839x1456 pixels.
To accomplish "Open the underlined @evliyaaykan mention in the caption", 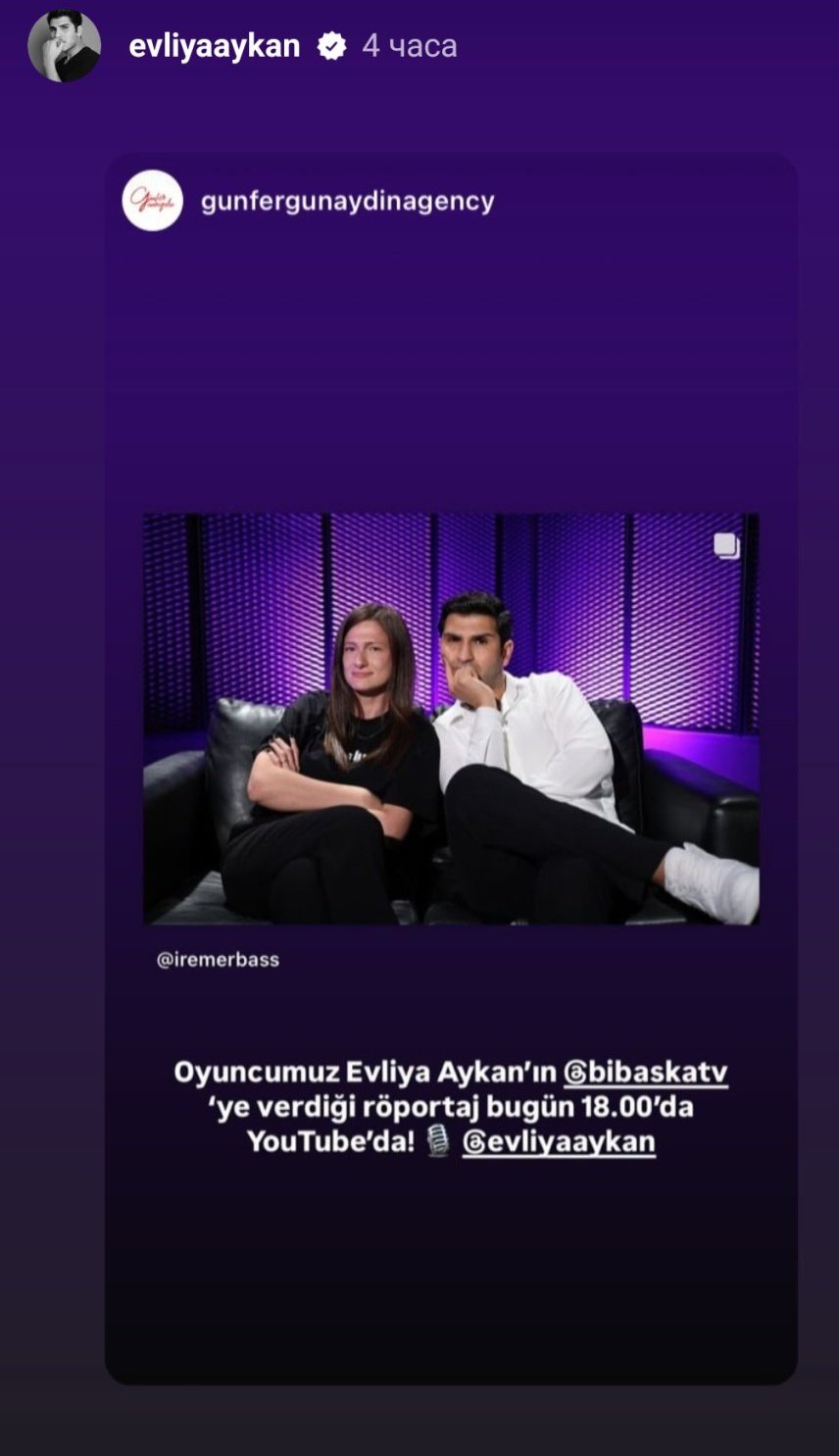I will coord(559,1142).
